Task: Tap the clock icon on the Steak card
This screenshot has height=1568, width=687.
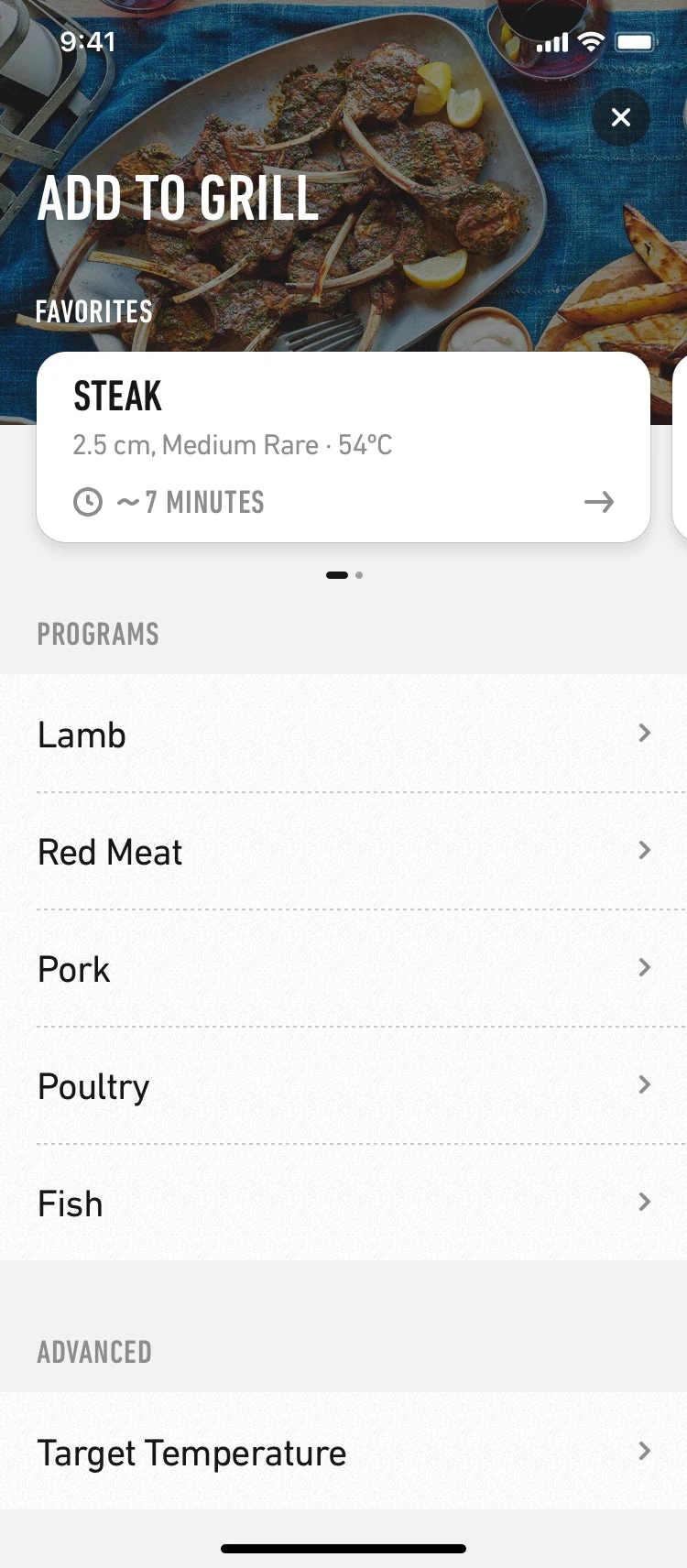Action: click(88, 502)
